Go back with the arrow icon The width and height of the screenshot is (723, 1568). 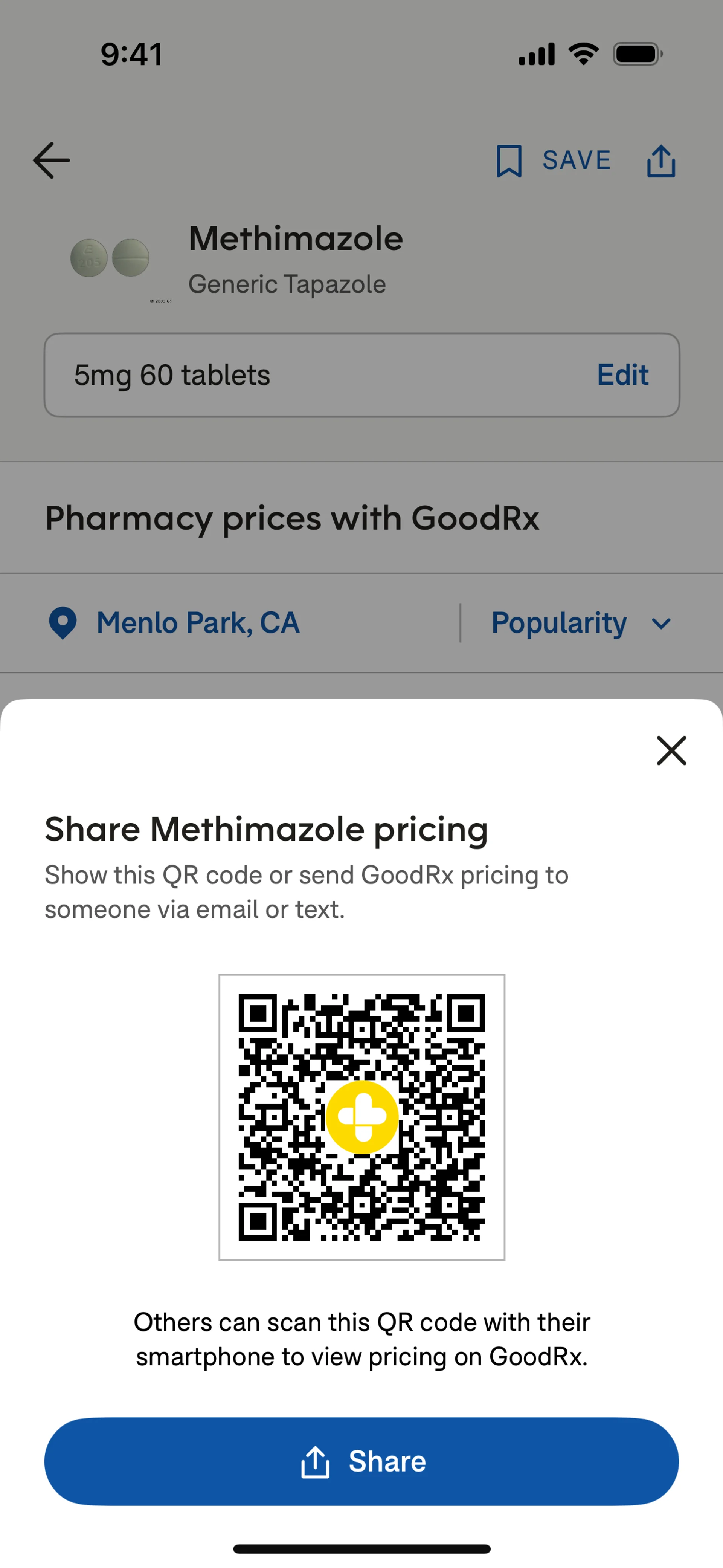pyautogui.click(x=51, y=161)
